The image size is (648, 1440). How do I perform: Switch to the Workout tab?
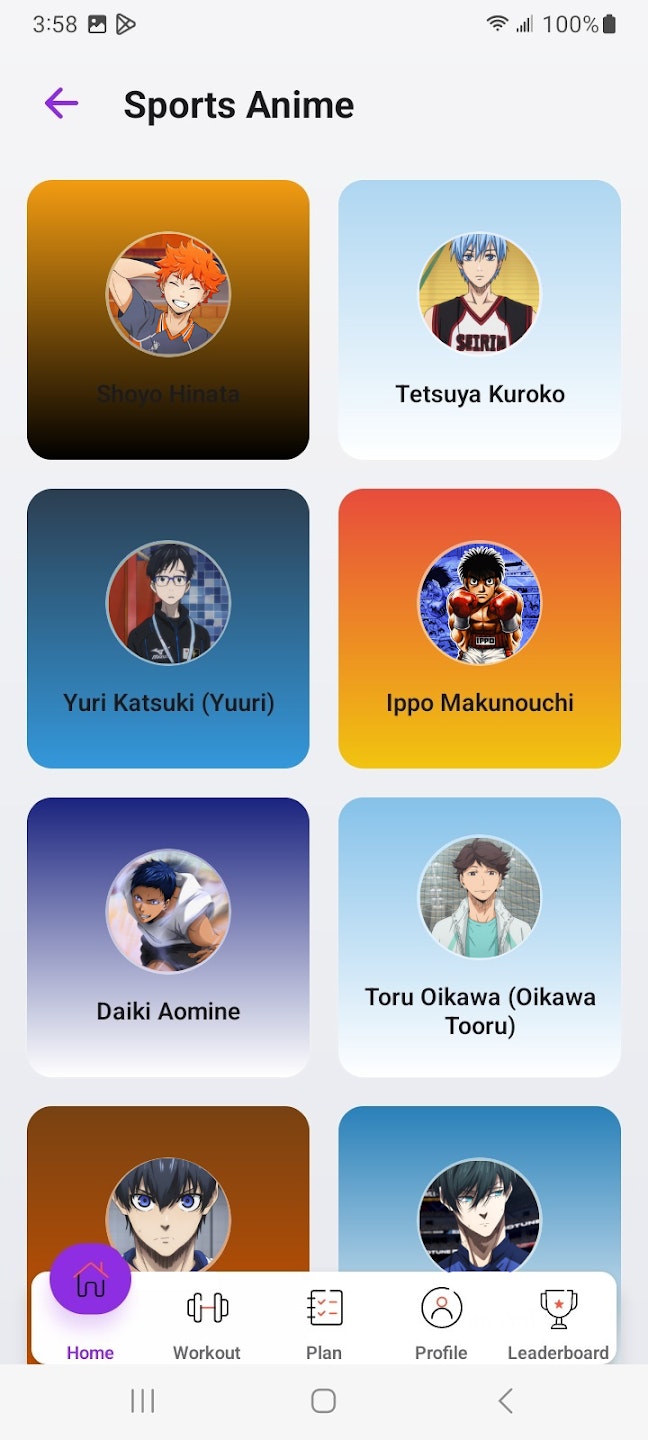[x=207, y=1322]
